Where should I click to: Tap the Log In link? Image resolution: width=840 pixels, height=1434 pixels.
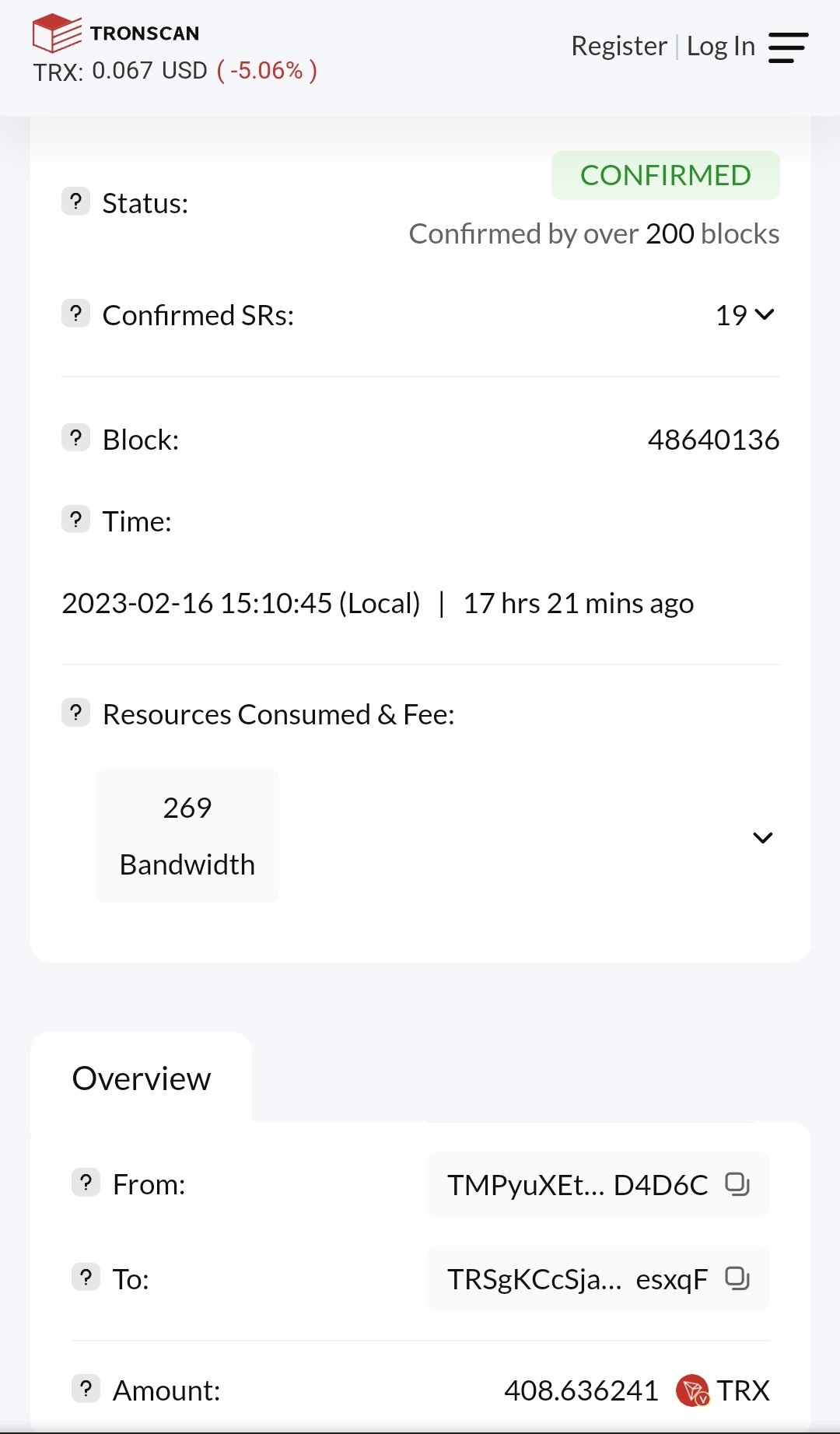[x=720, y=47]
